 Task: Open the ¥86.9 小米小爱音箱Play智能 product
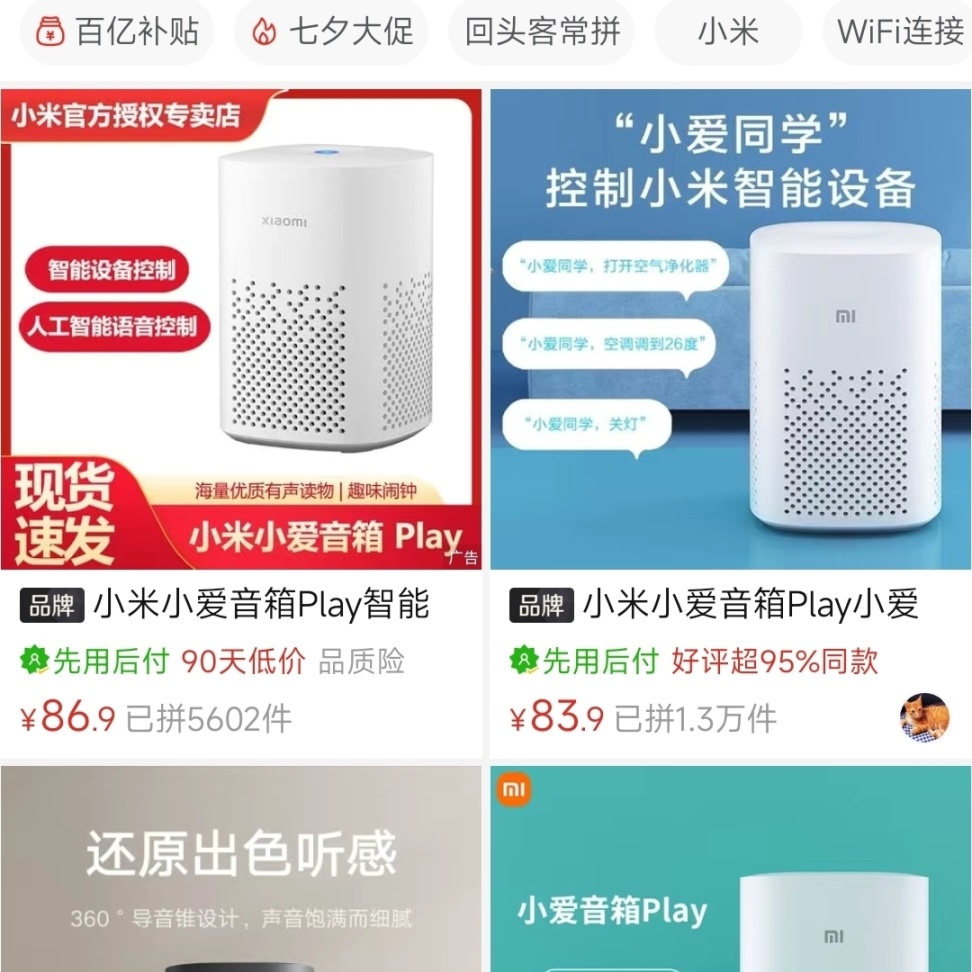(x=240, y=330)
